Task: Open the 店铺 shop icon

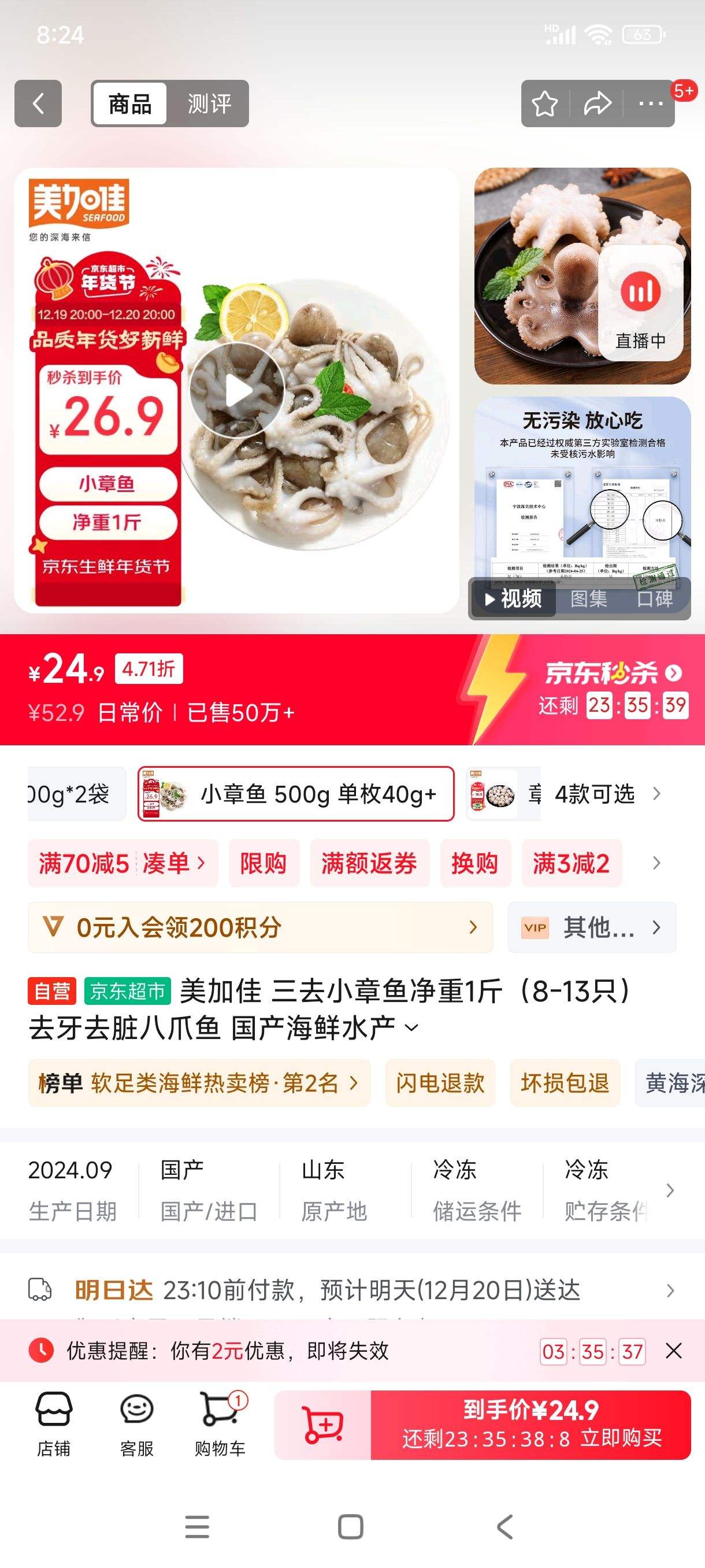Action: 54,1422
